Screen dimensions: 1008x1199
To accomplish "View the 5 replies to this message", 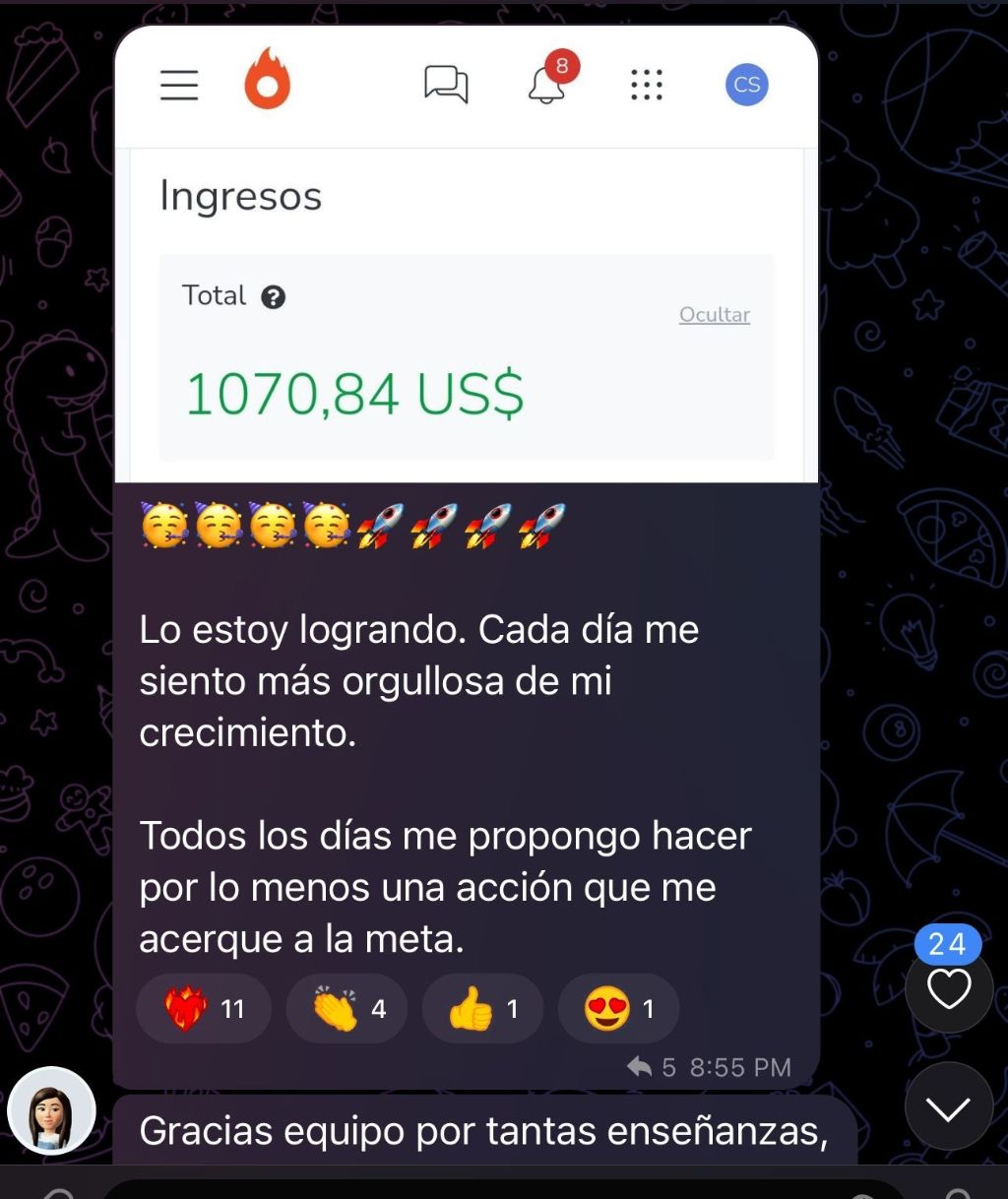I will (653, 1067).
